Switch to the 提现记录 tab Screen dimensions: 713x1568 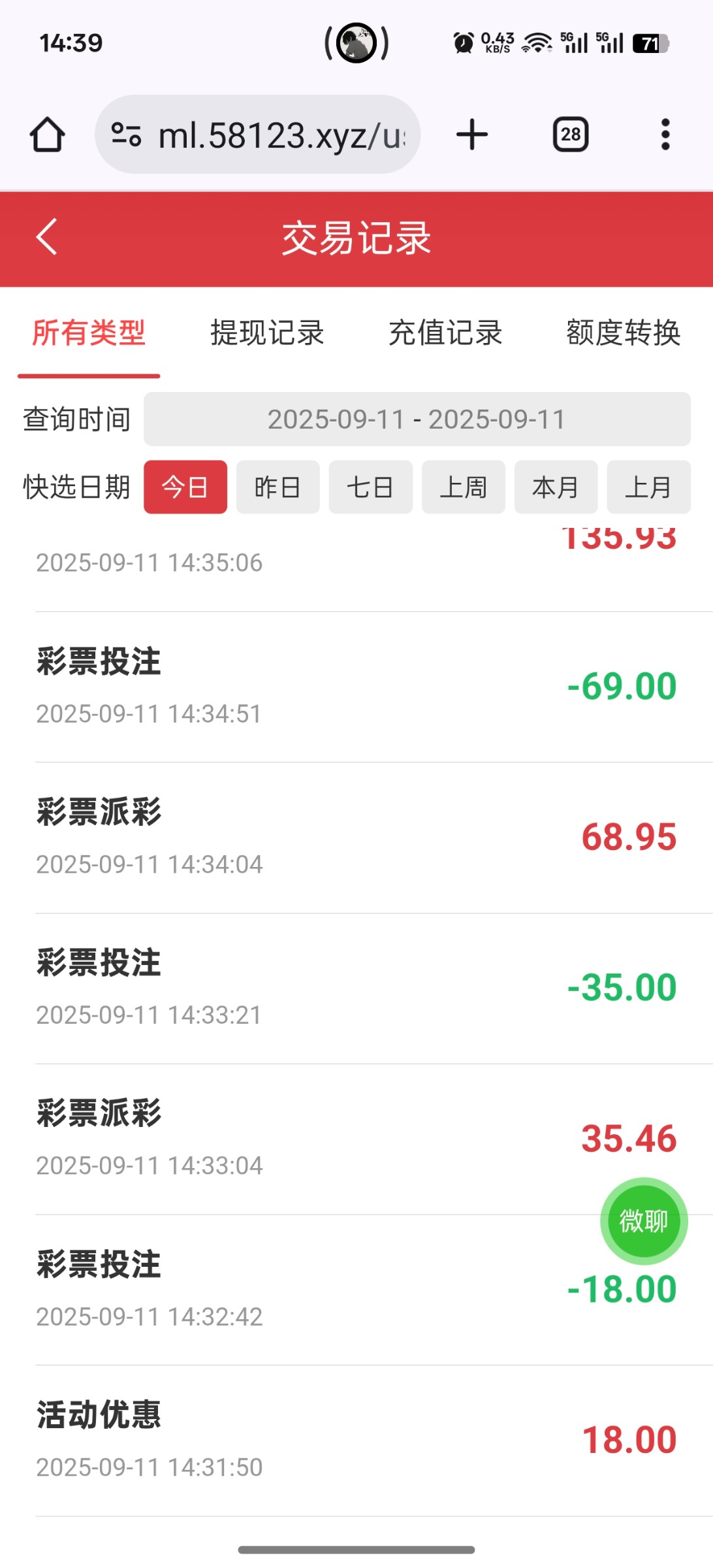point(267,333)
